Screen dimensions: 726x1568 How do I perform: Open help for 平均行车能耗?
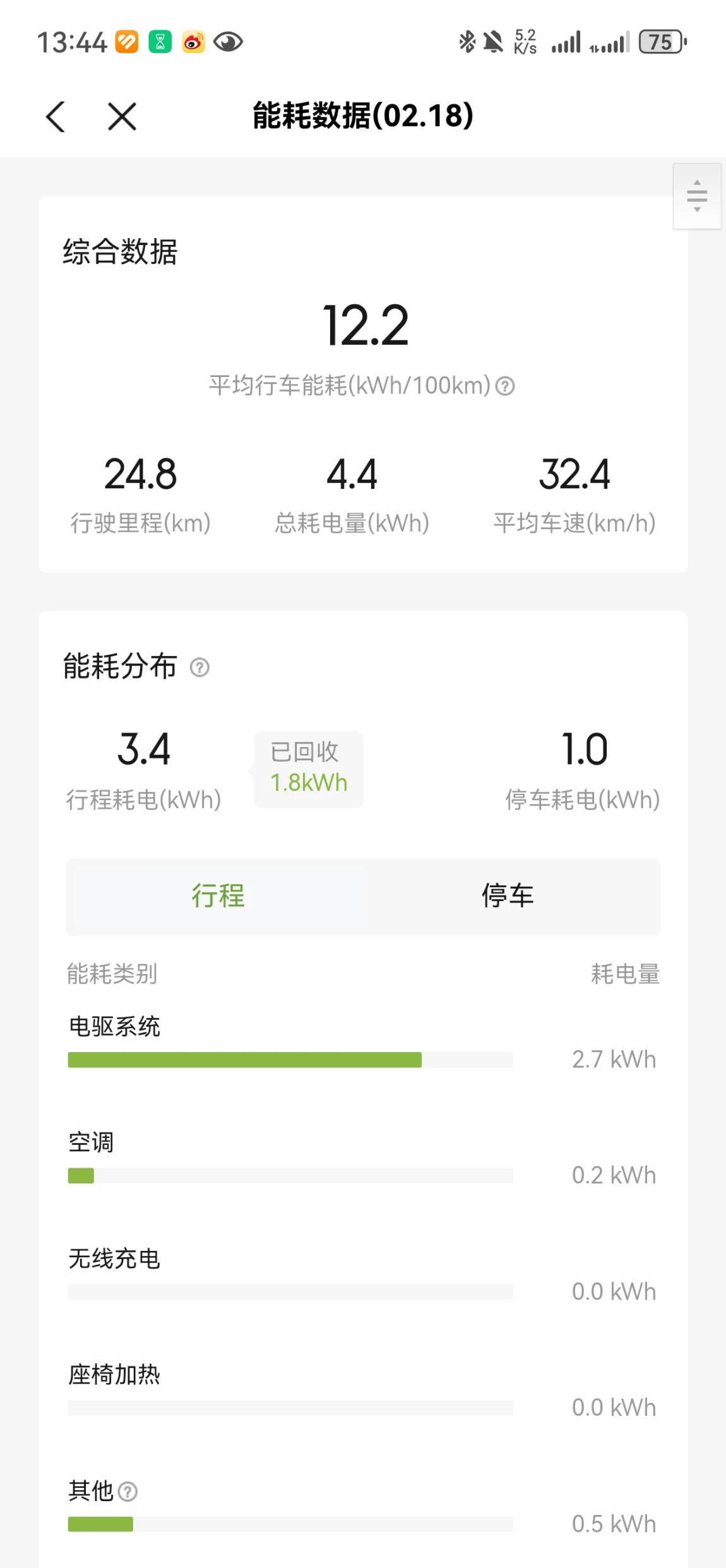coord(505,386)
